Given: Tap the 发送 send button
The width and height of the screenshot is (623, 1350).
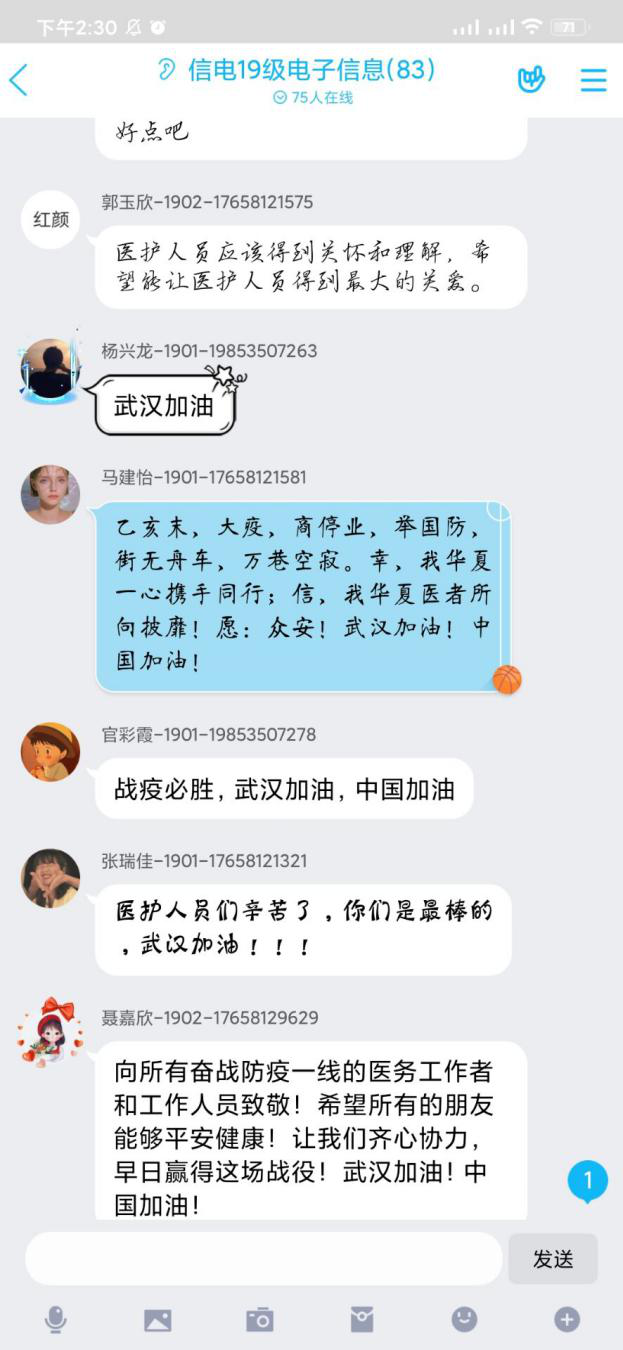Looking at the screenshot, I should pyautogui.click(x=552, y=1258).
